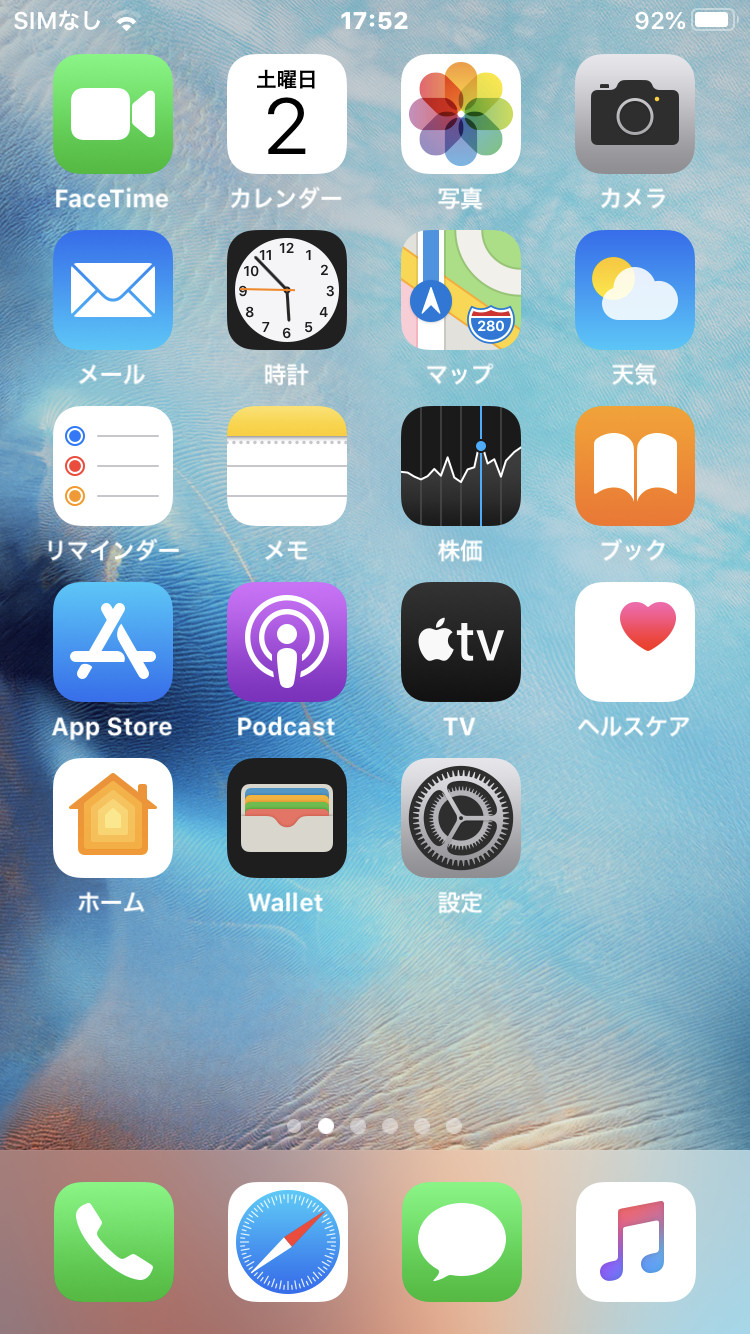Launch the App Store
The width and height of the screenshot is (750, 1334).
pyautogui.click(x=113, y=642)
